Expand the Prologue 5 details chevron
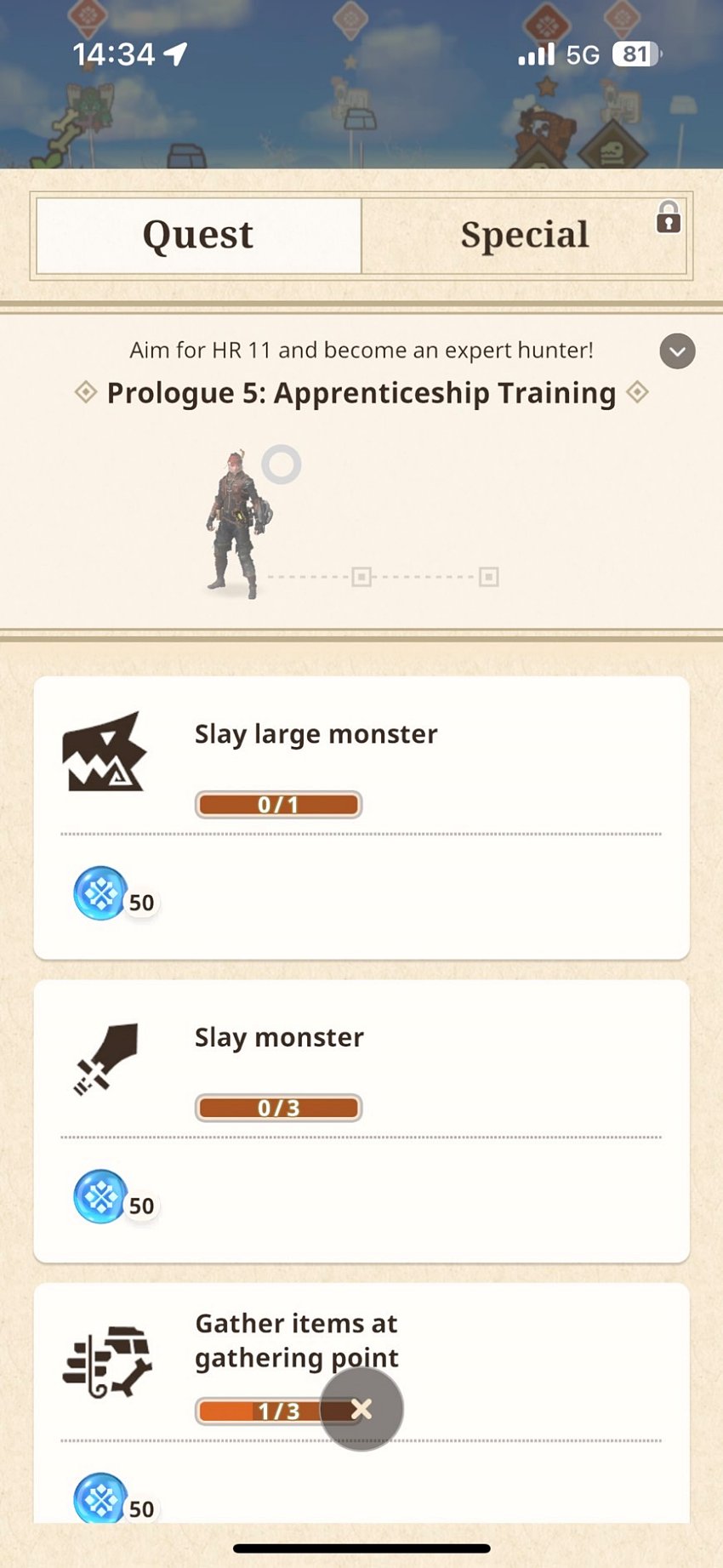The image size is (723, 1568). tap(677, 351)
